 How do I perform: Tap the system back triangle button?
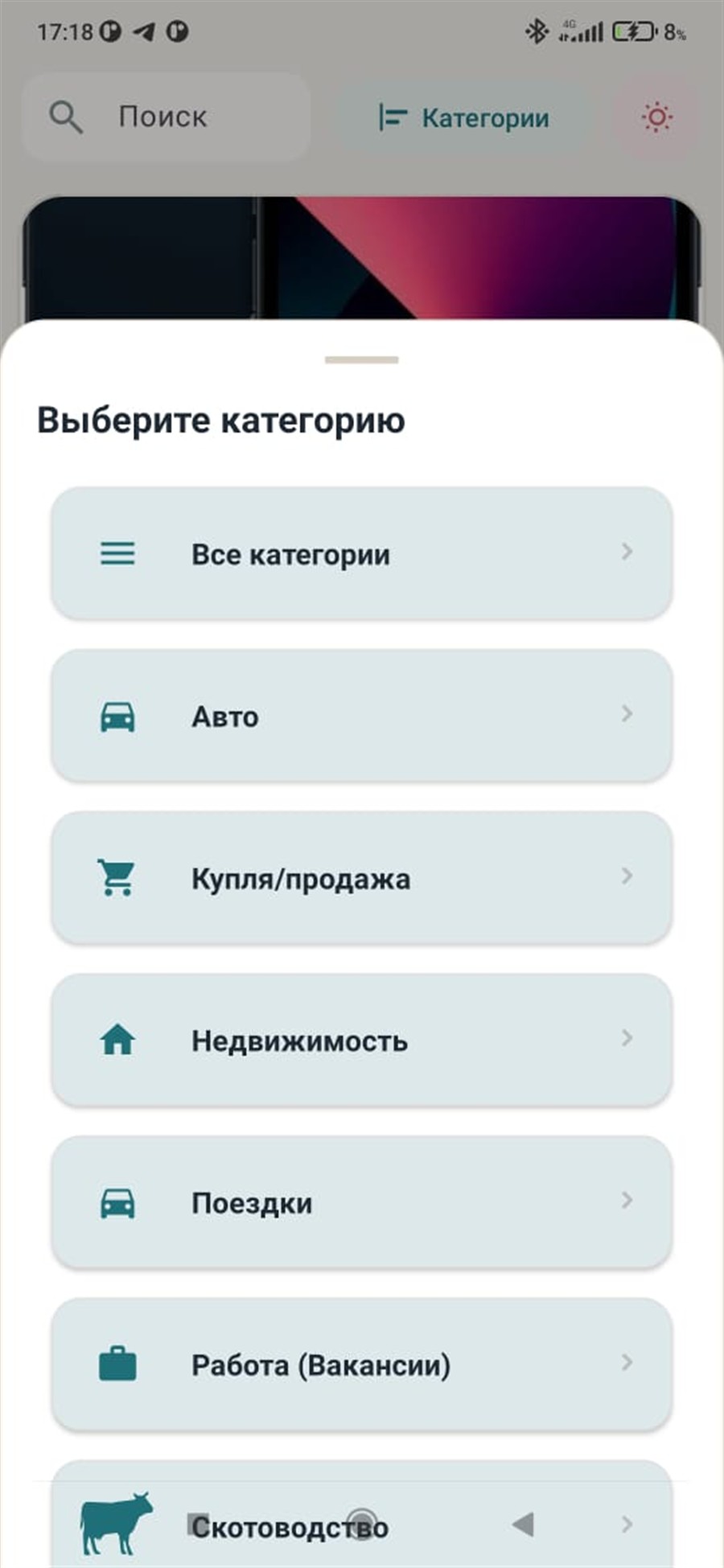523,1523
